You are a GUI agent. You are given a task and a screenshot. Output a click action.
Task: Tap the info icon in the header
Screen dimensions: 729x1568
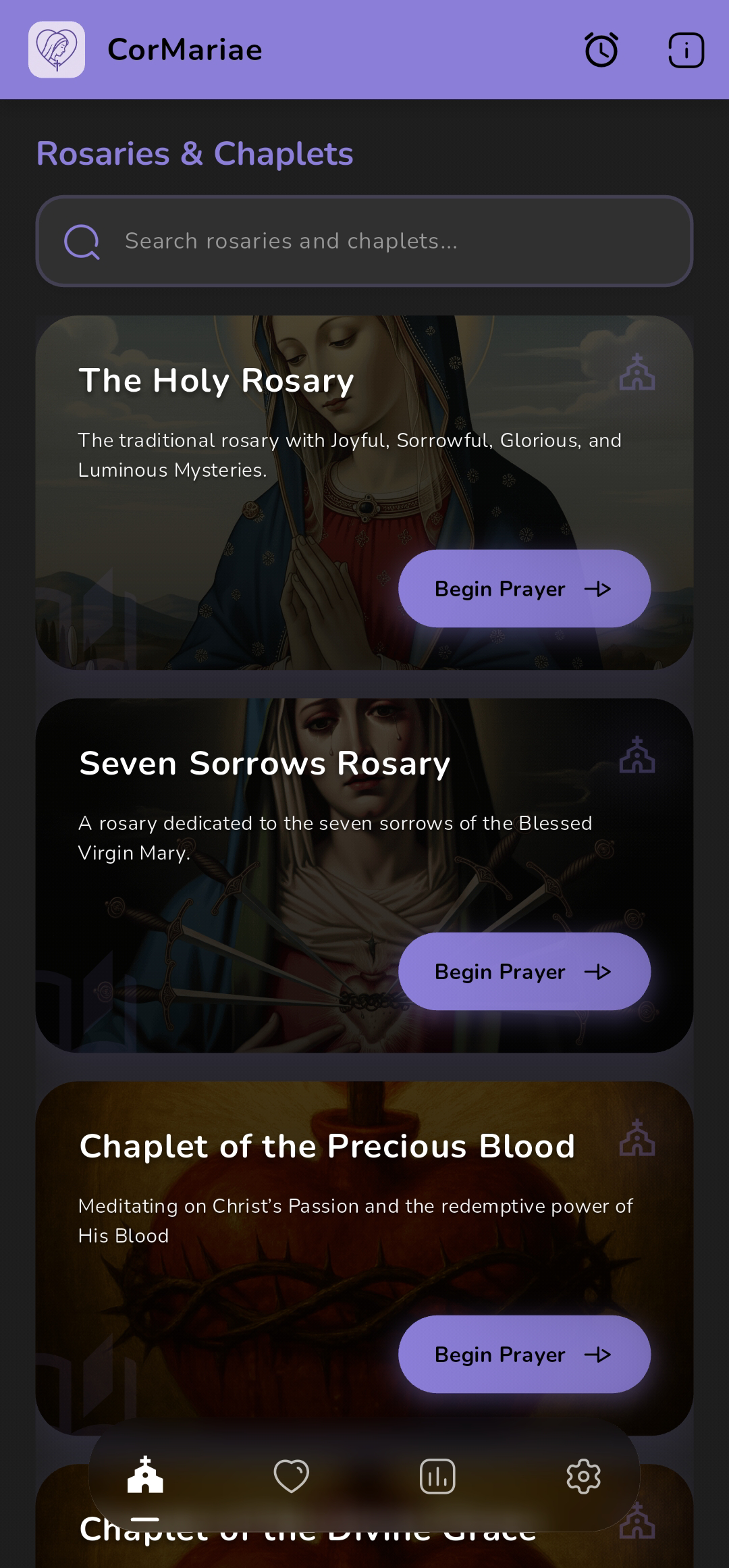click(x=686, y=49)
